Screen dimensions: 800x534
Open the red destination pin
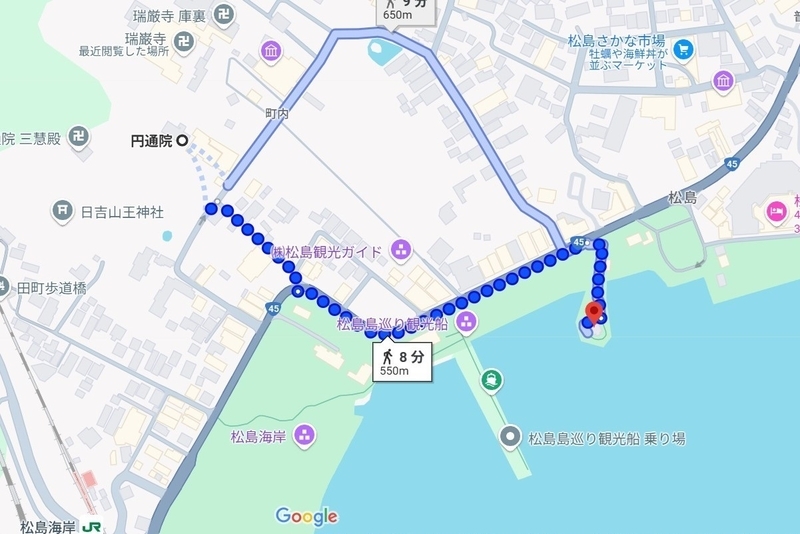point(593,313)
